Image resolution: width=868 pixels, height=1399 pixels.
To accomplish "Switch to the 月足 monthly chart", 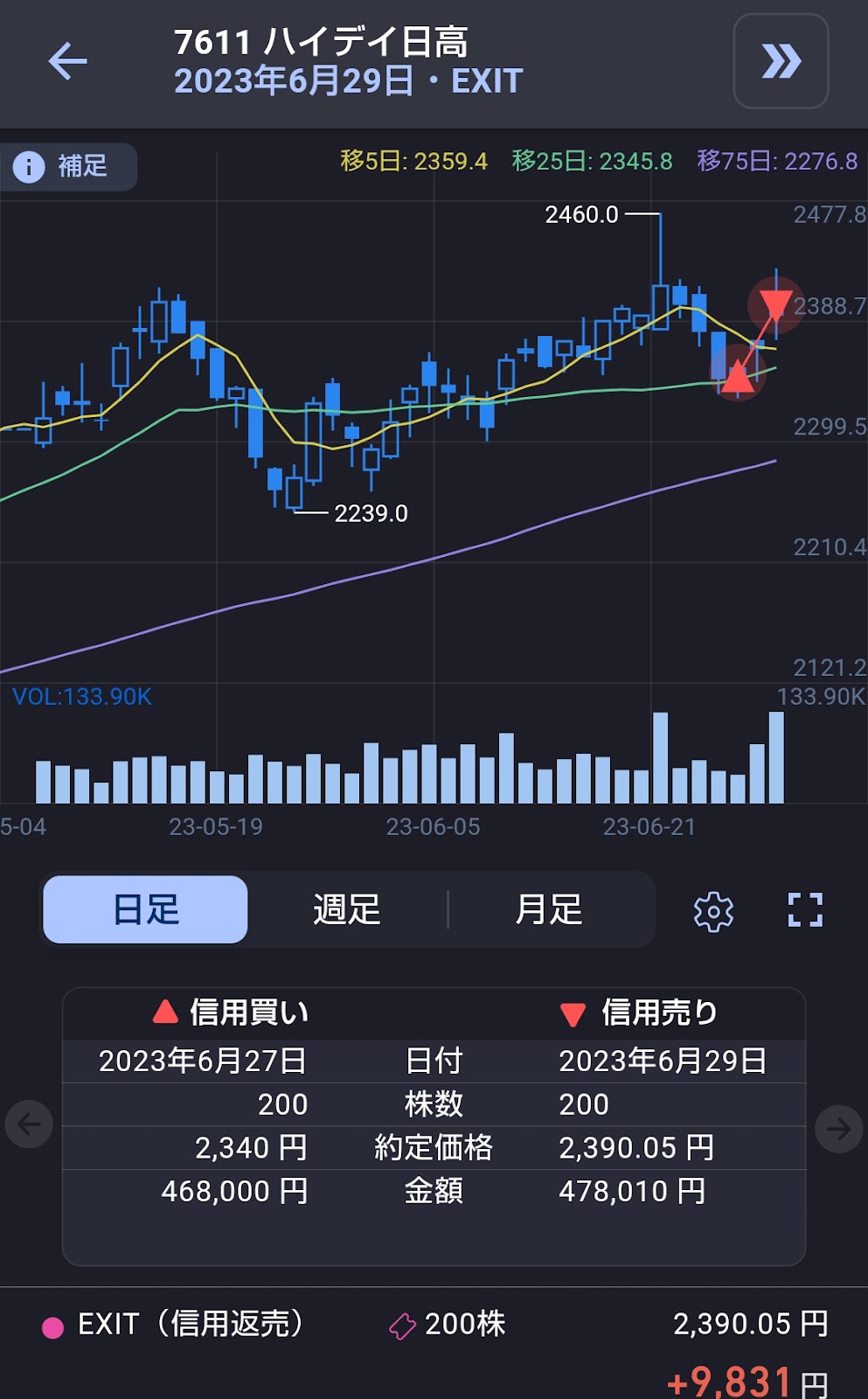I will (x=549, y=909).
